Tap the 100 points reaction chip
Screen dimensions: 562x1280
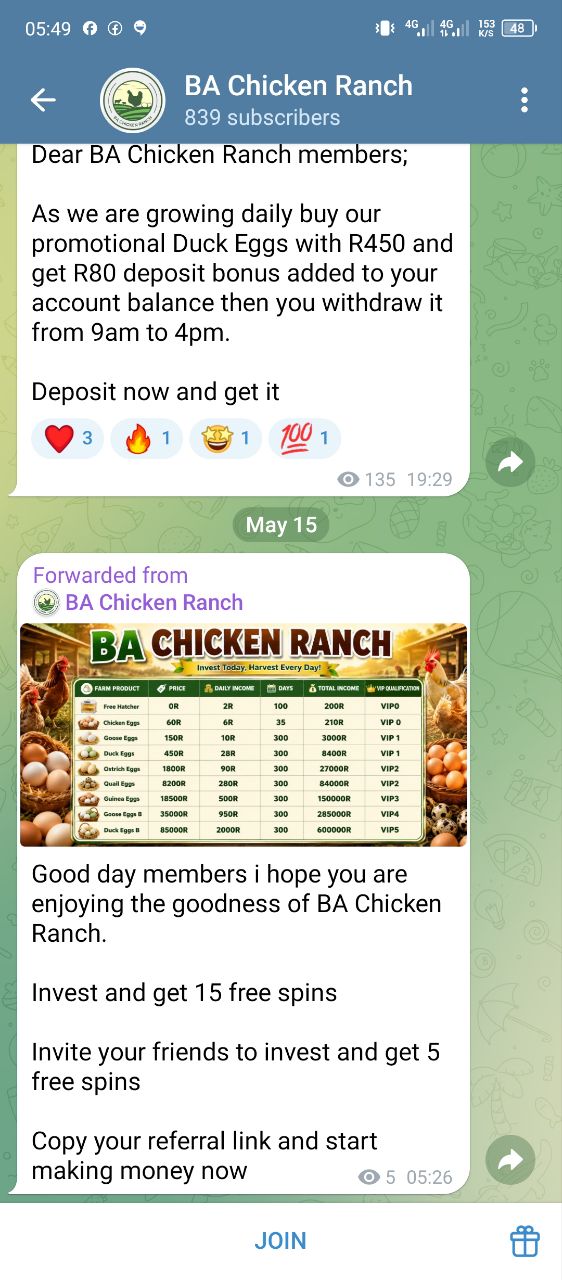click(305, 438)
